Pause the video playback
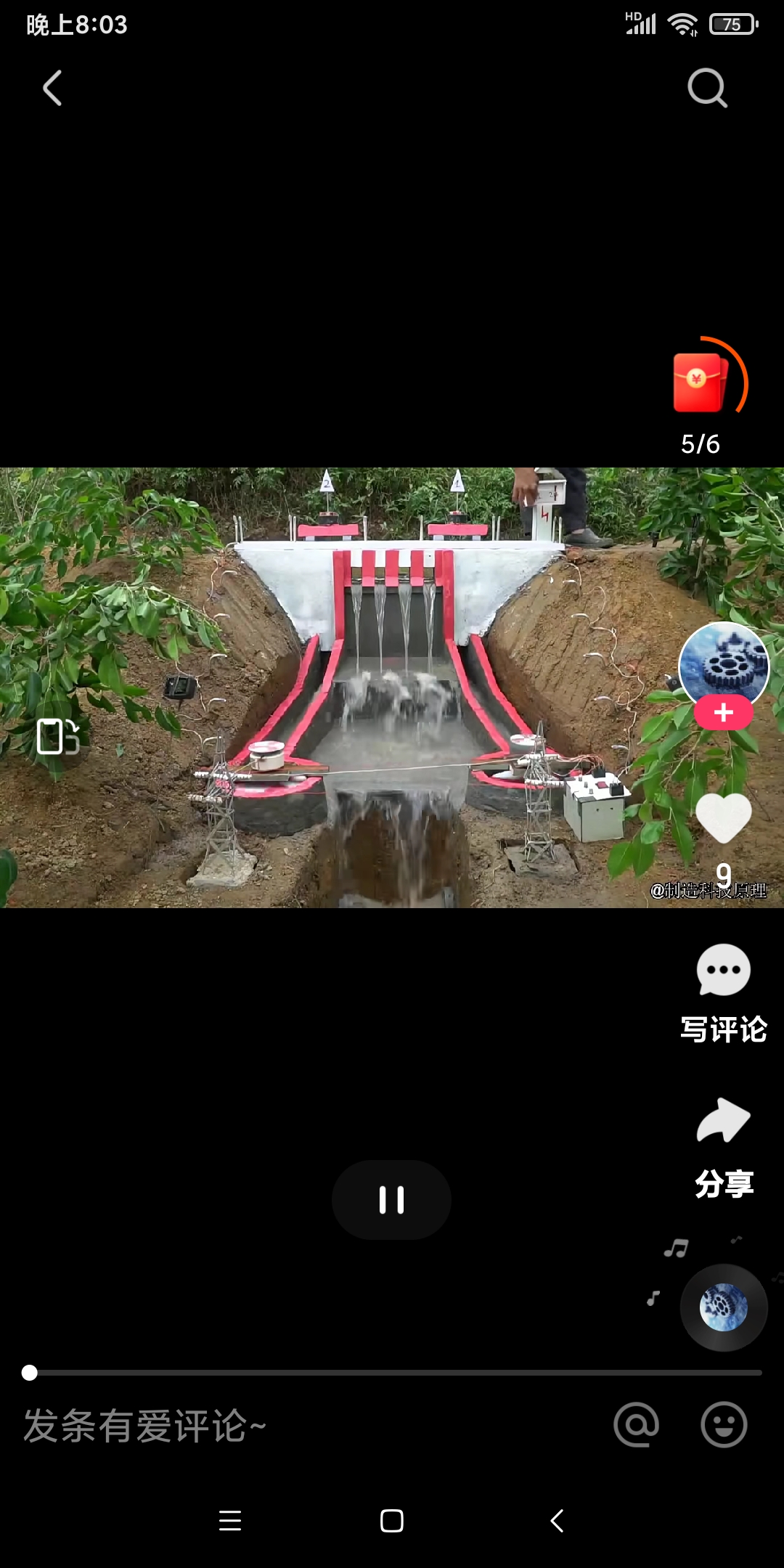This screenshot has width=784, height=1568. pos(391,1199)
